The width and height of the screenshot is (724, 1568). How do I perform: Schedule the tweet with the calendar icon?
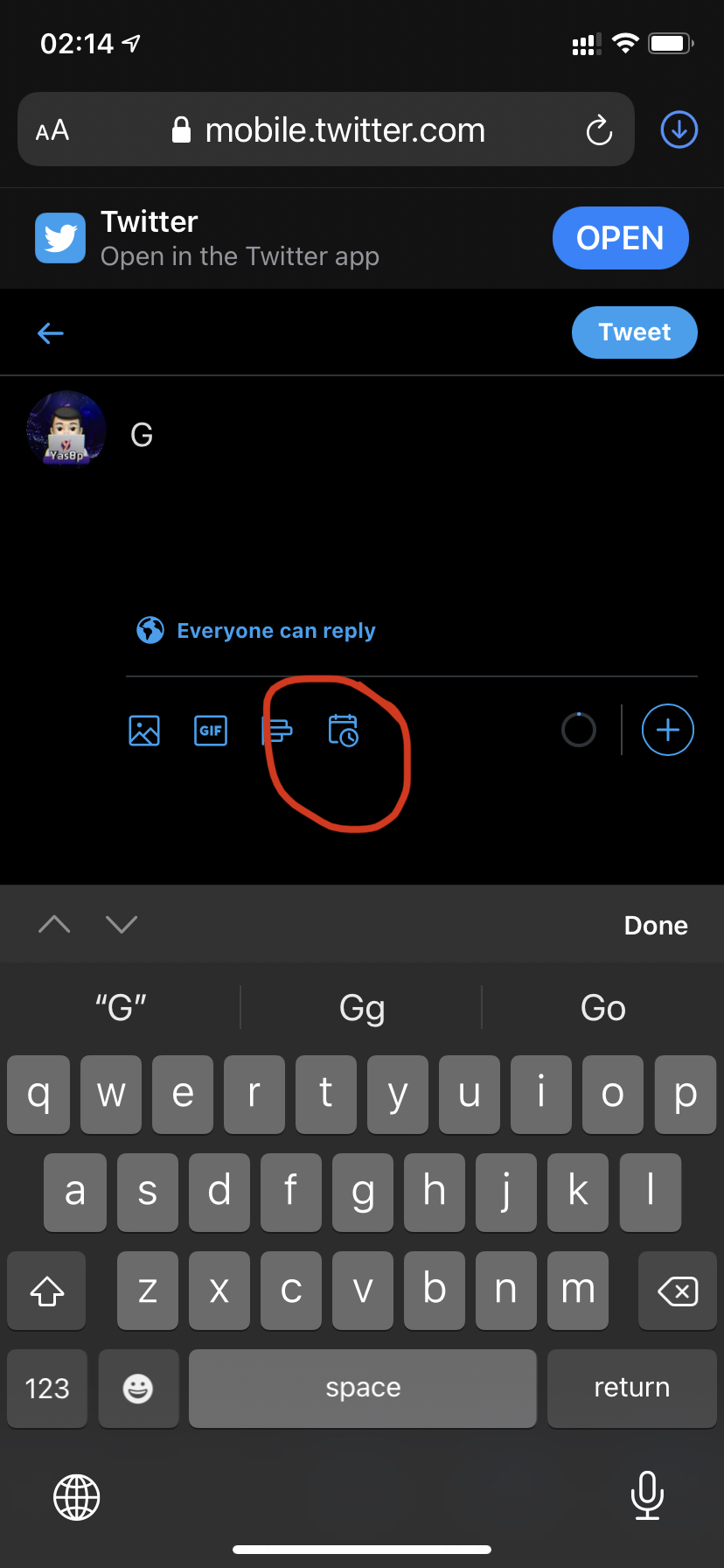coord(343,730)
